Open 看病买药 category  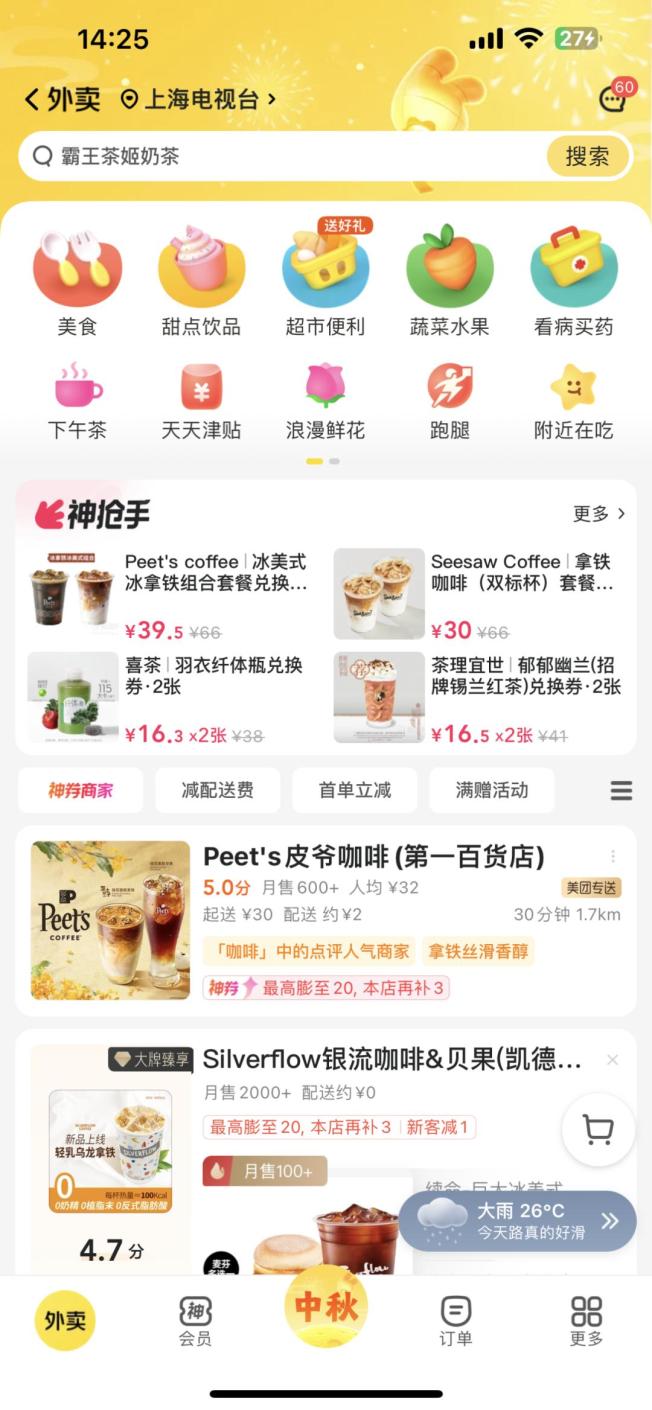point(573,280)
